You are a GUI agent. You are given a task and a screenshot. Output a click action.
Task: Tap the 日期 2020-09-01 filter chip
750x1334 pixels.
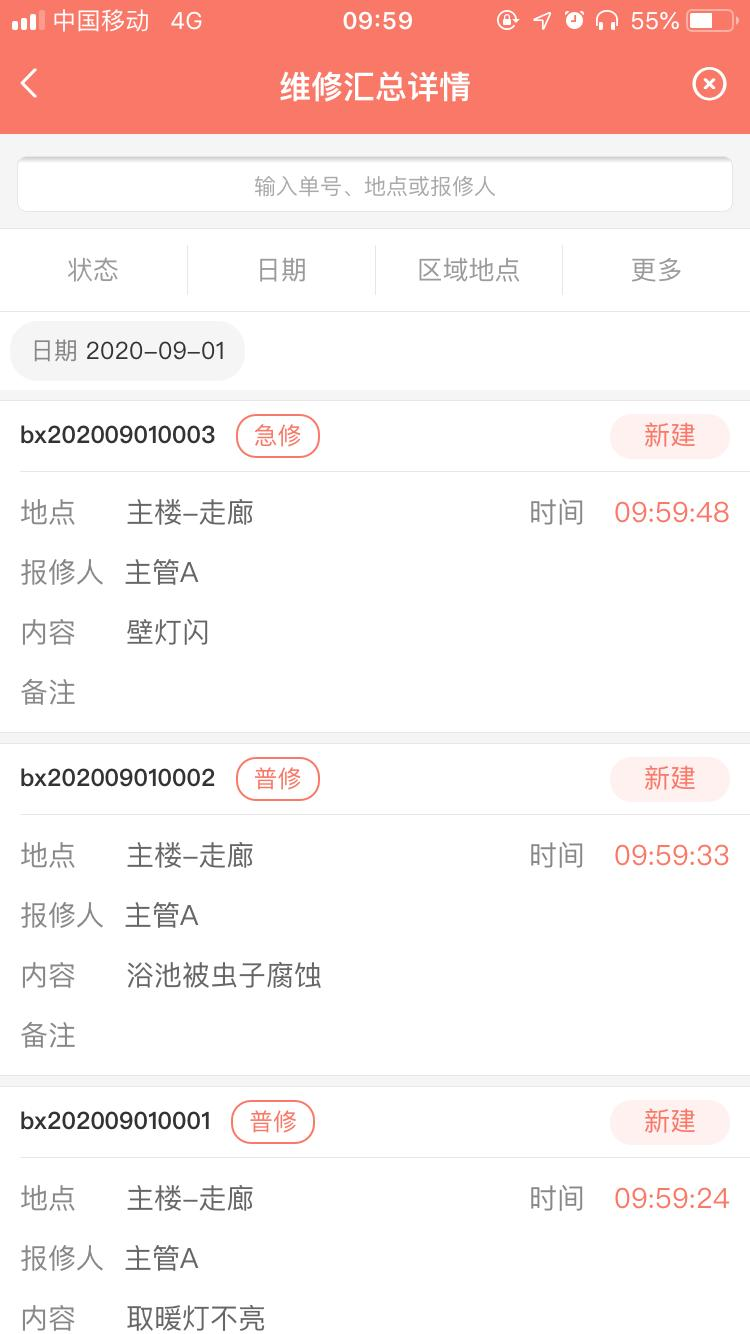click(x=127, y=351)
